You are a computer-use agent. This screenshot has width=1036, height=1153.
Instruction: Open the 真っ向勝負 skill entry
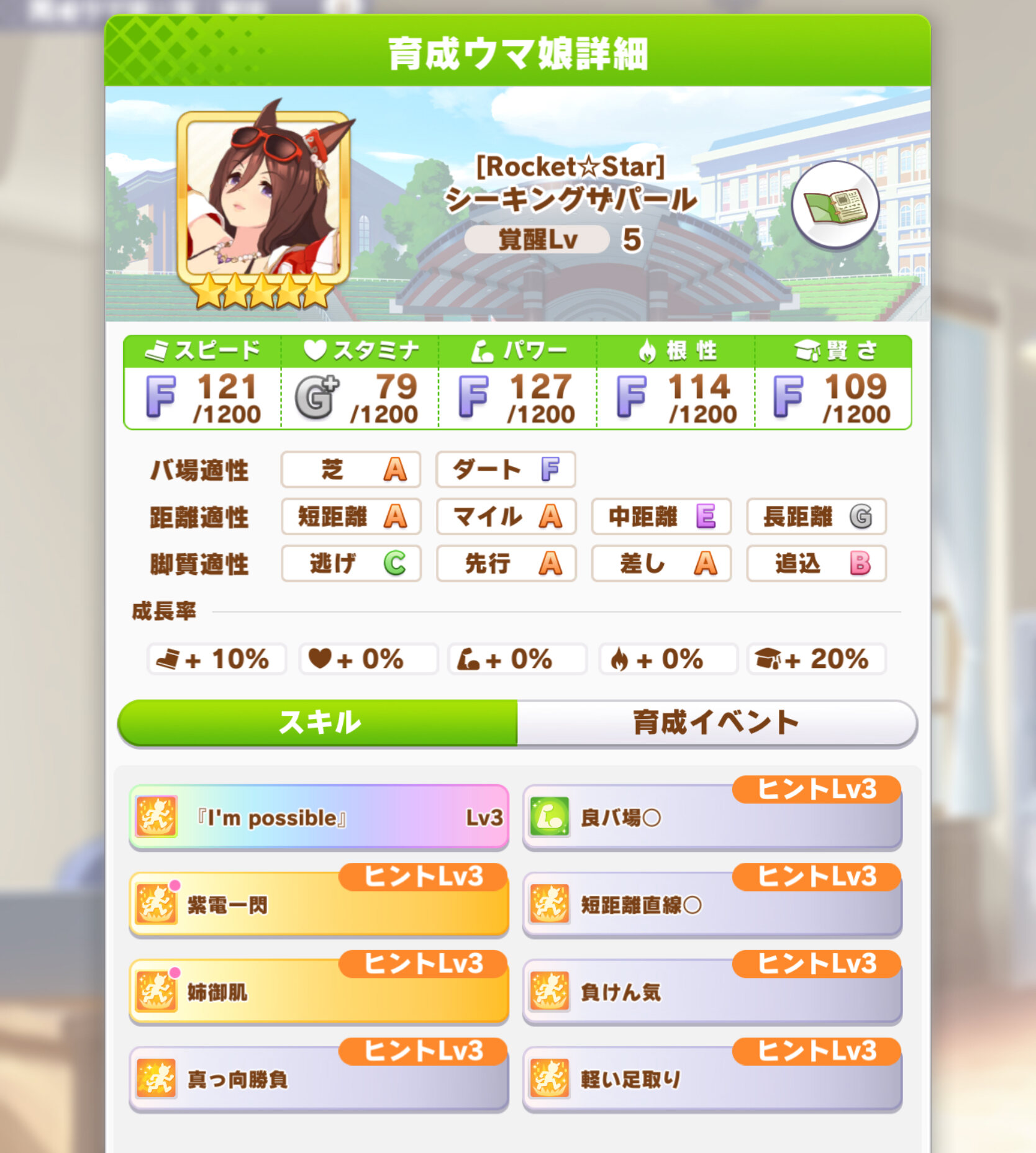coord(319,1078)
